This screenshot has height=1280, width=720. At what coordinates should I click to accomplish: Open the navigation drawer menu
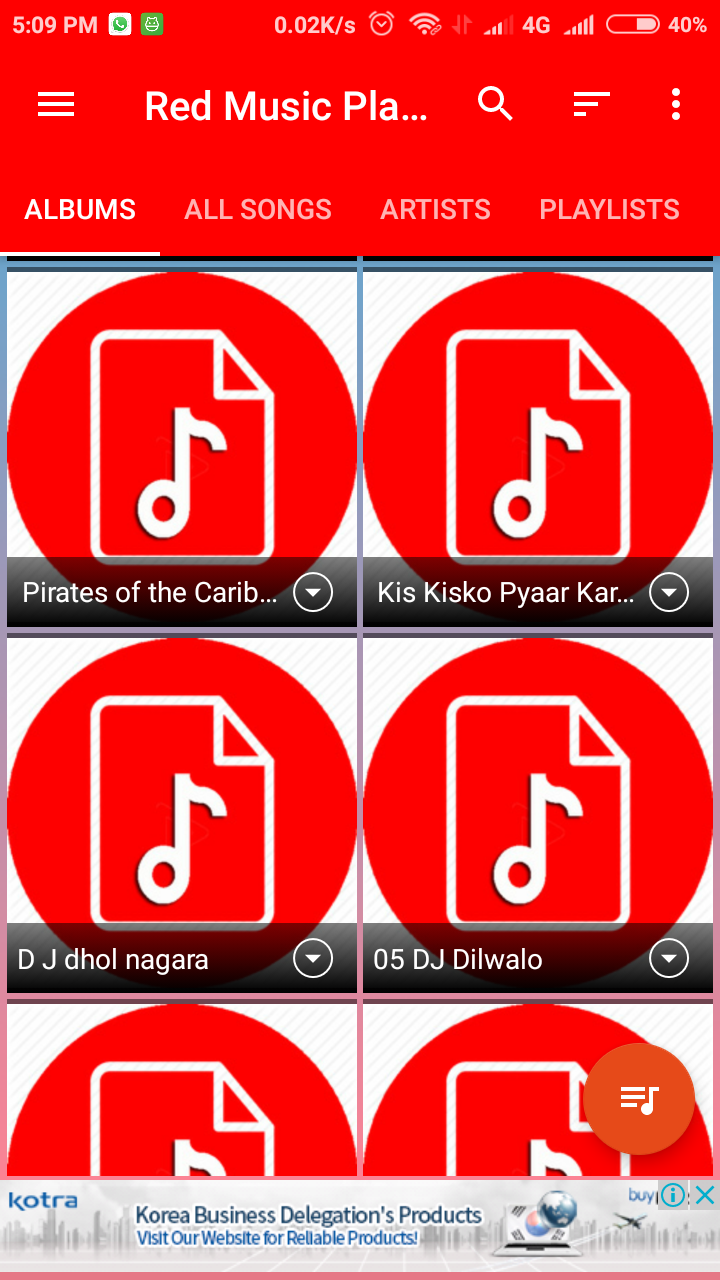click(x=56, y=104)
